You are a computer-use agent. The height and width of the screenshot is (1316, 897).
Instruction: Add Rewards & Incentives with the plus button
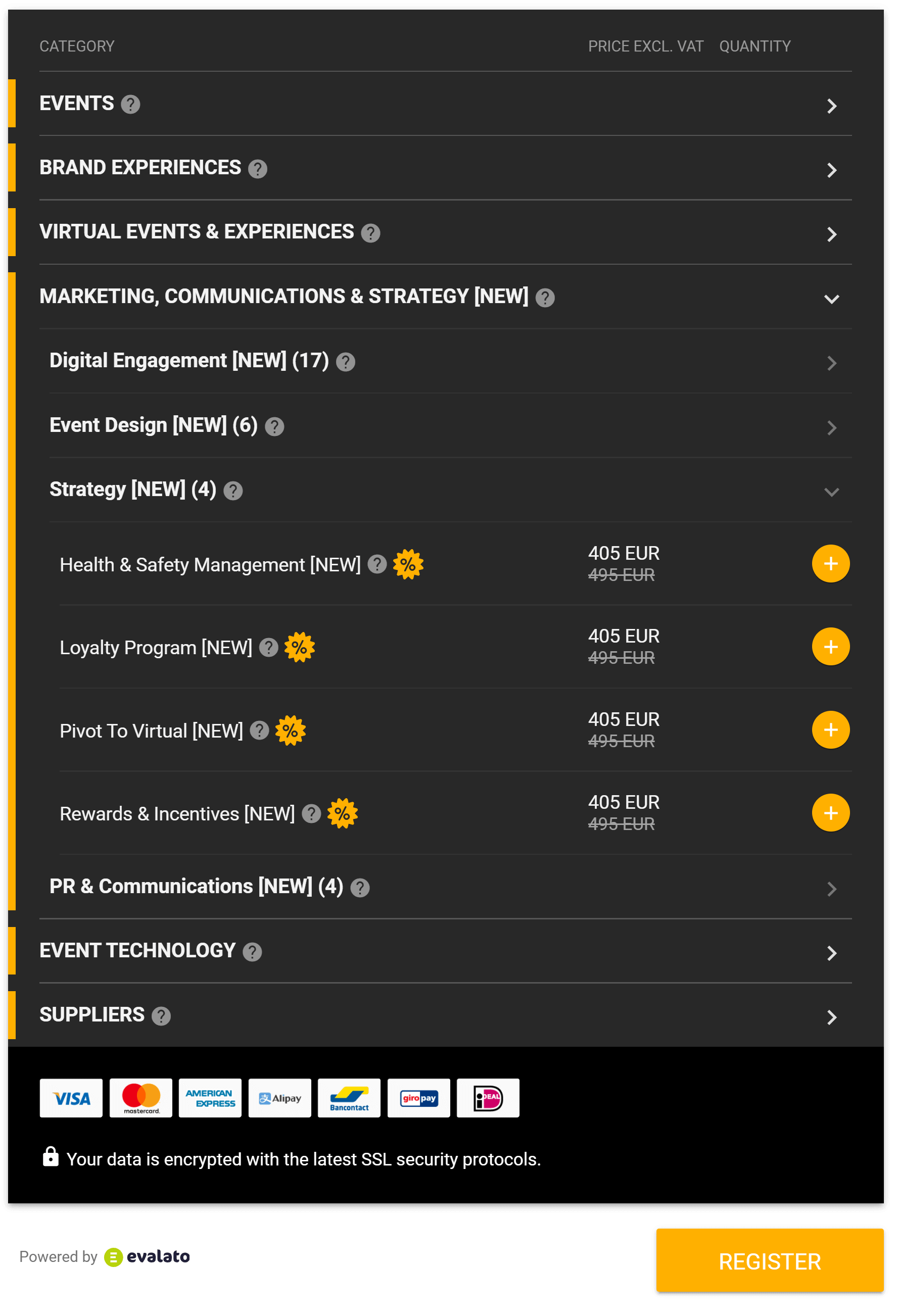point(830,813)
